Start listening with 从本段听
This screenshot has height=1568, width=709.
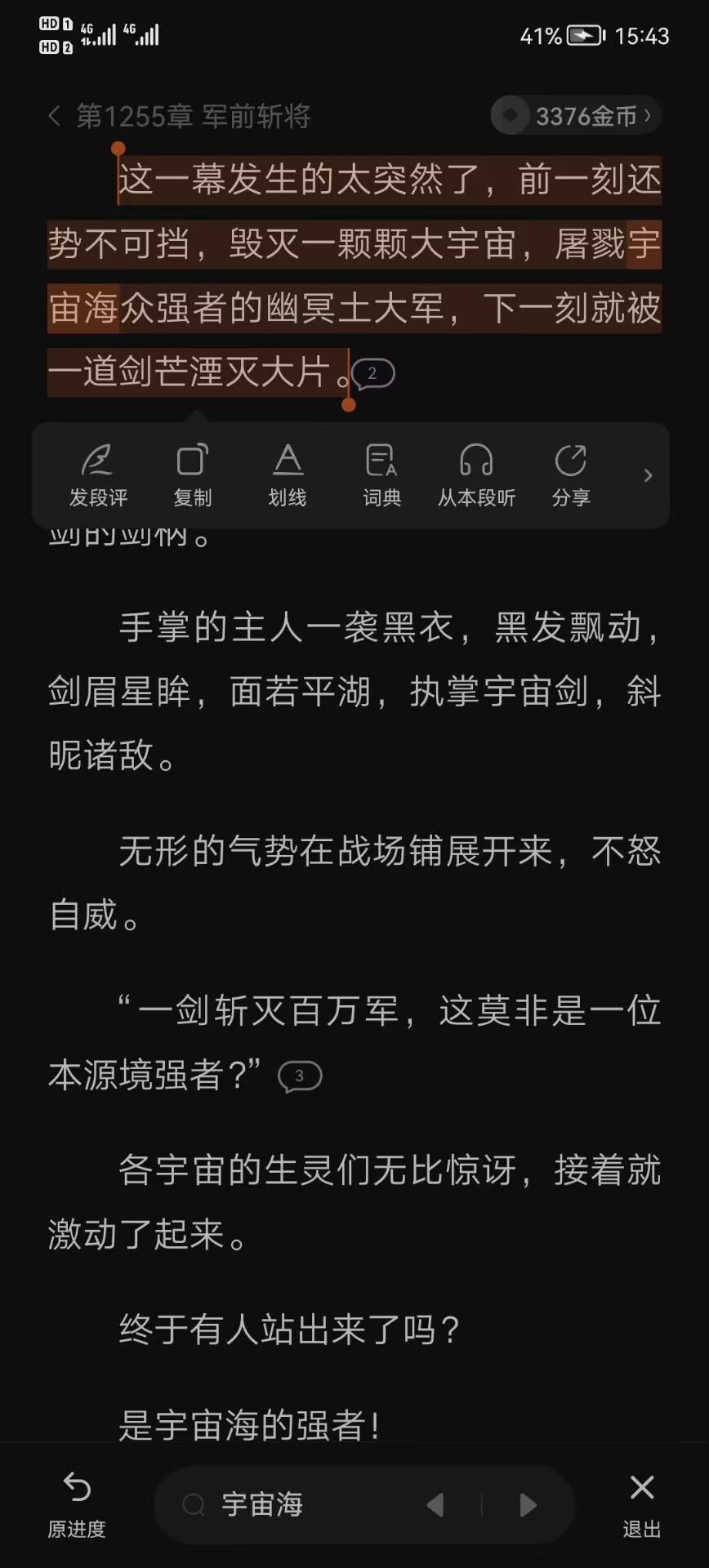click(x=476, y=474)
